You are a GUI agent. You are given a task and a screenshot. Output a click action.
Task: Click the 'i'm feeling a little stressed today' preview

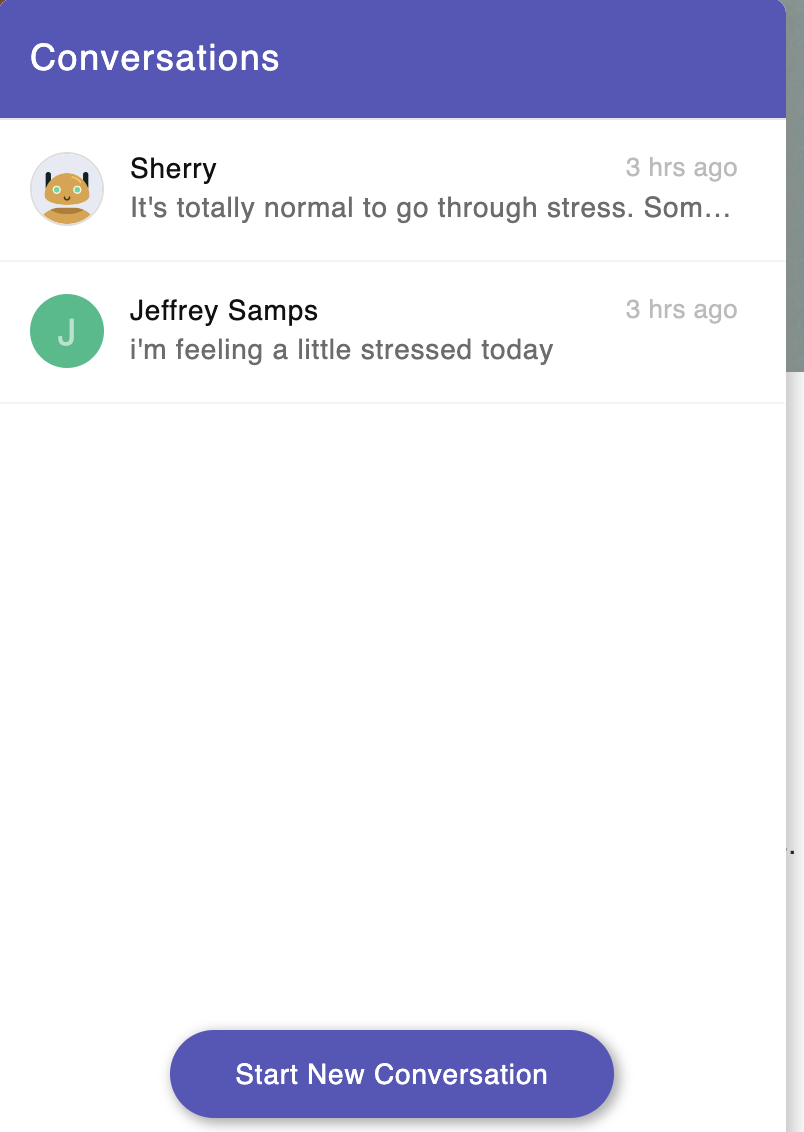tap(341, 350)
